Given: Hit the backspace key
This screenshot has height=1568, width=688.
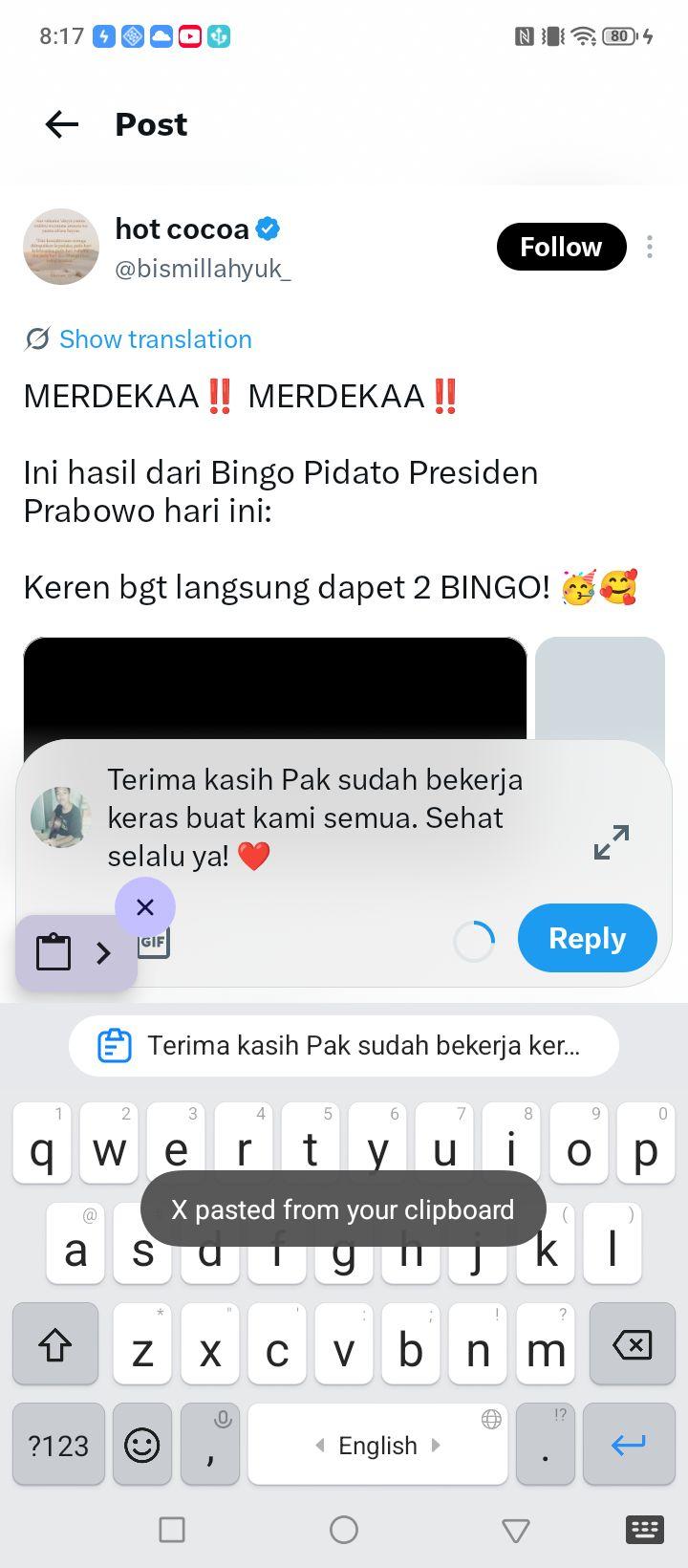Looking at the screenshot, I should 632,1344.
